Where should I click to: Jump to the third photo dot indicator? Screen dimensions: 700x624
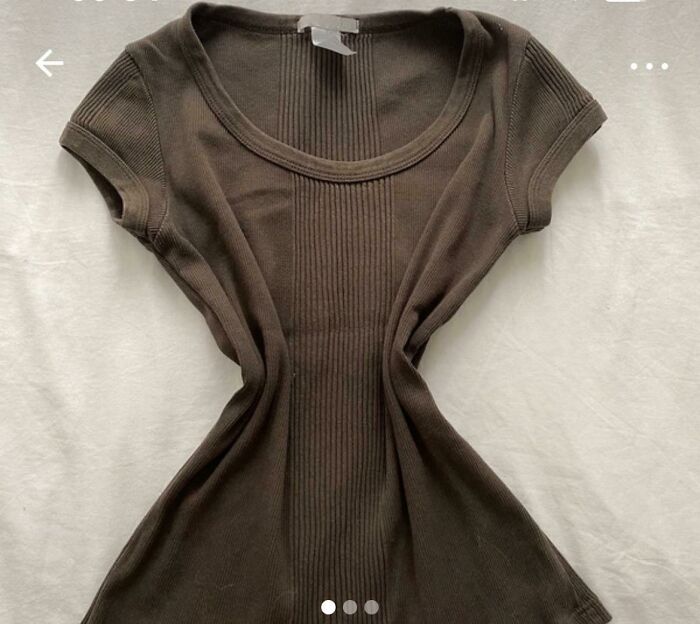click(x=371, y=607)
